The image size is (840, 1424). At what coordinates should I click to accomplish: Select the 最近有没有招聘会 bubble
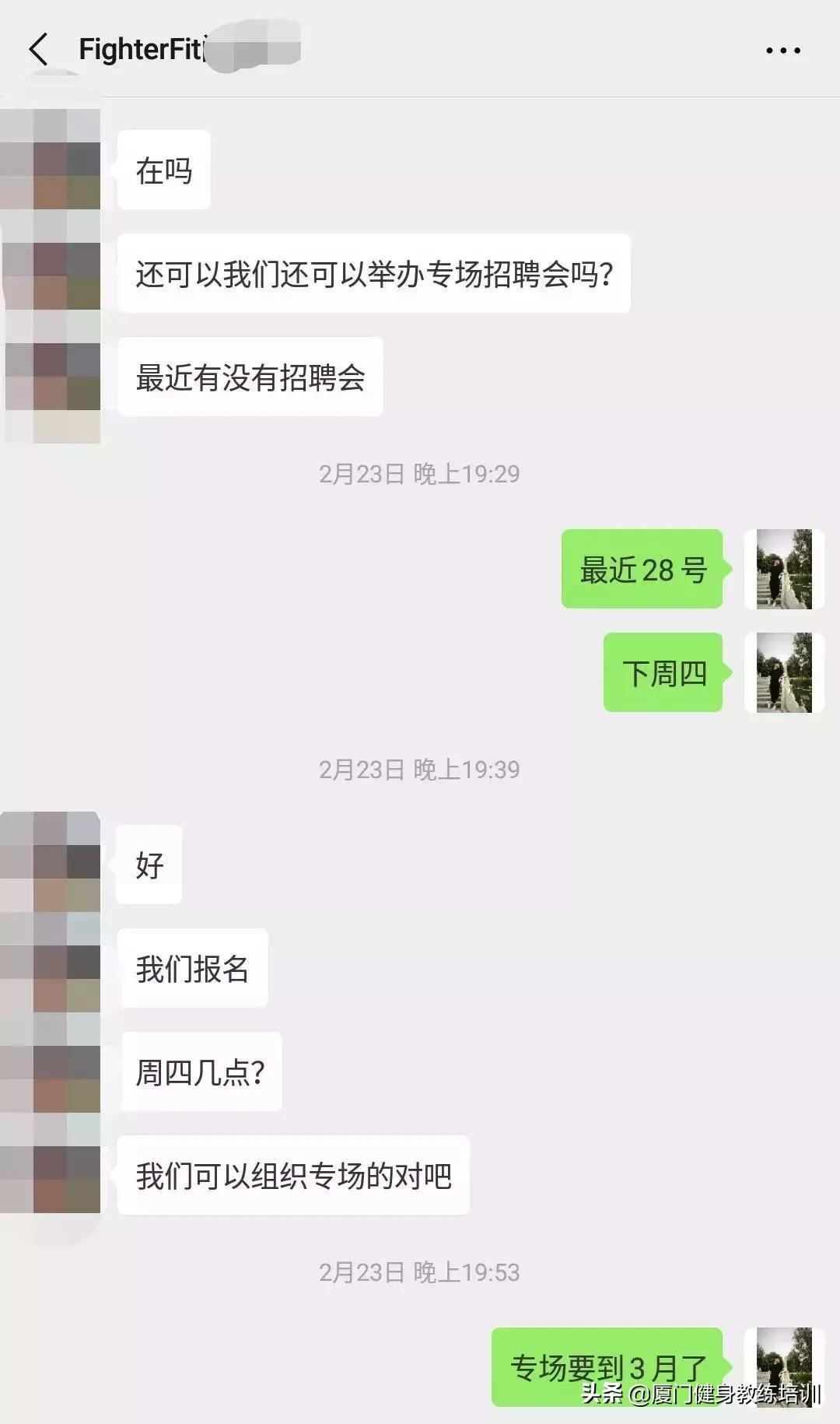click(253, 375)
